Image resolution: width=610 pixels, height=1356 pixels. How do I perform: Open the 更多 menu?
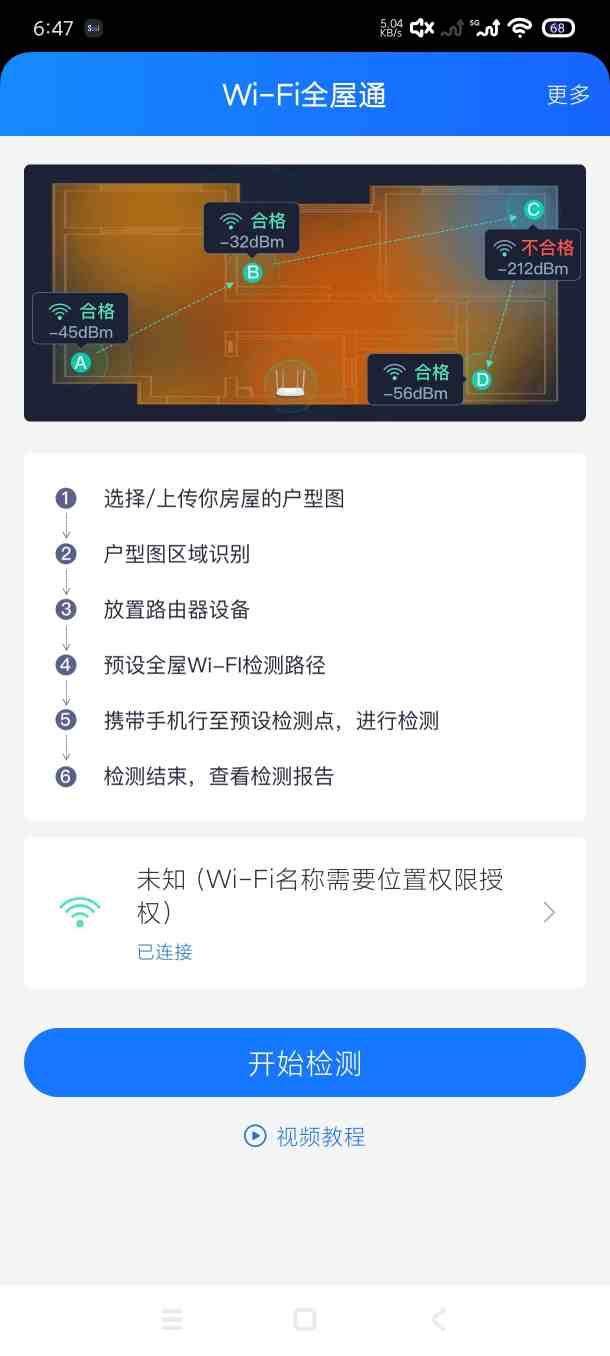click(568, 95)
